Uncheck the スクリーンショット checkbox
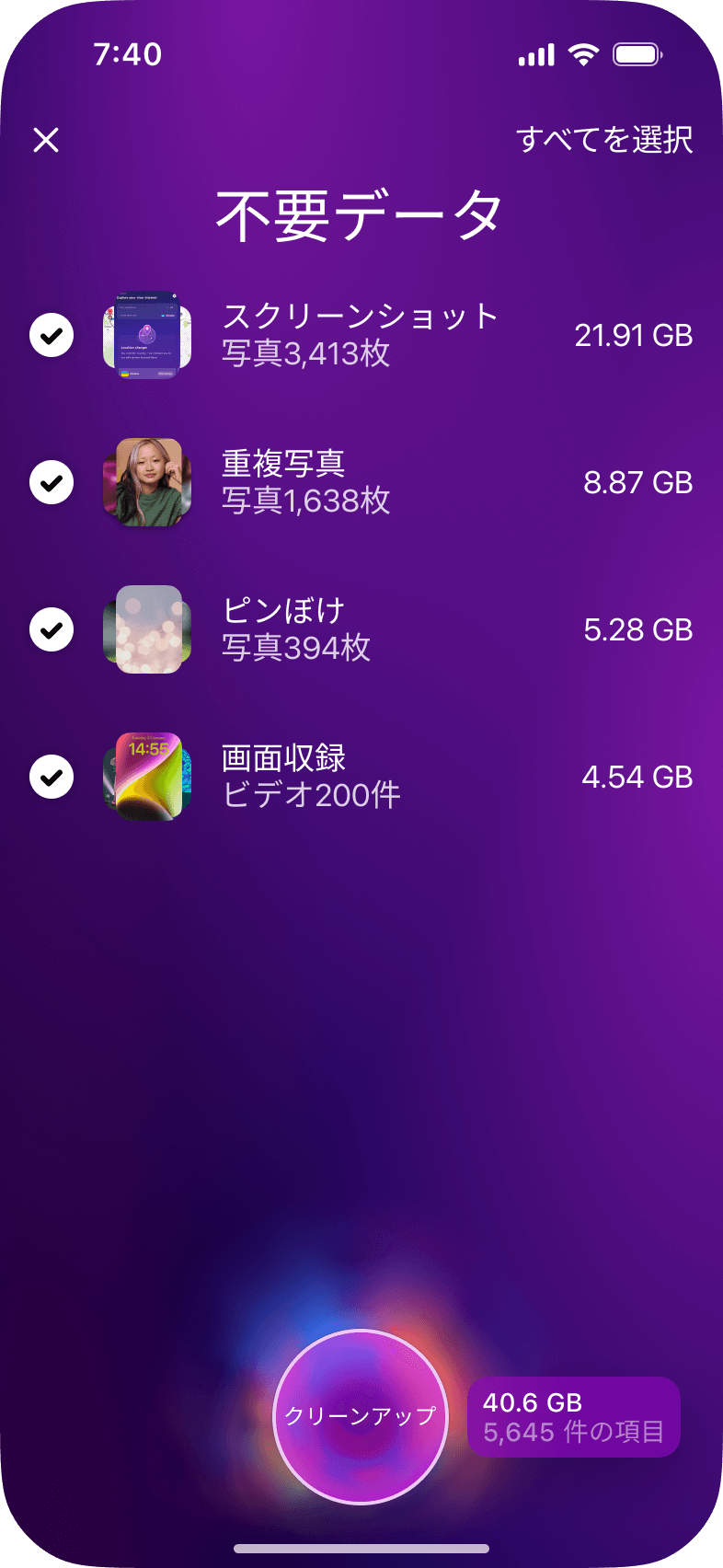 tap(52, 335)
